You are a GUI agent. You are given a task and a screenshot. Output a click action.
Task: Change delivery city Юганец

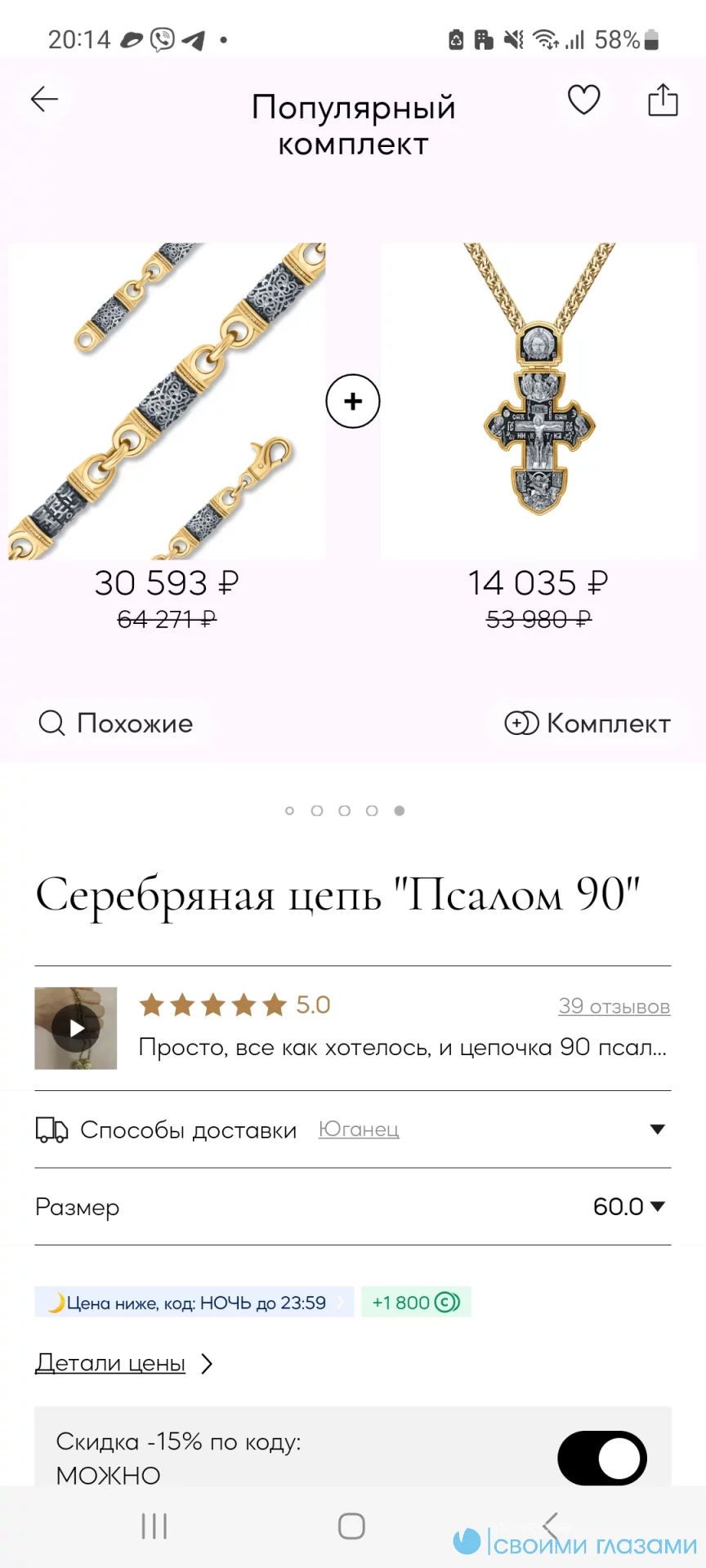[x=359, y=1129]
